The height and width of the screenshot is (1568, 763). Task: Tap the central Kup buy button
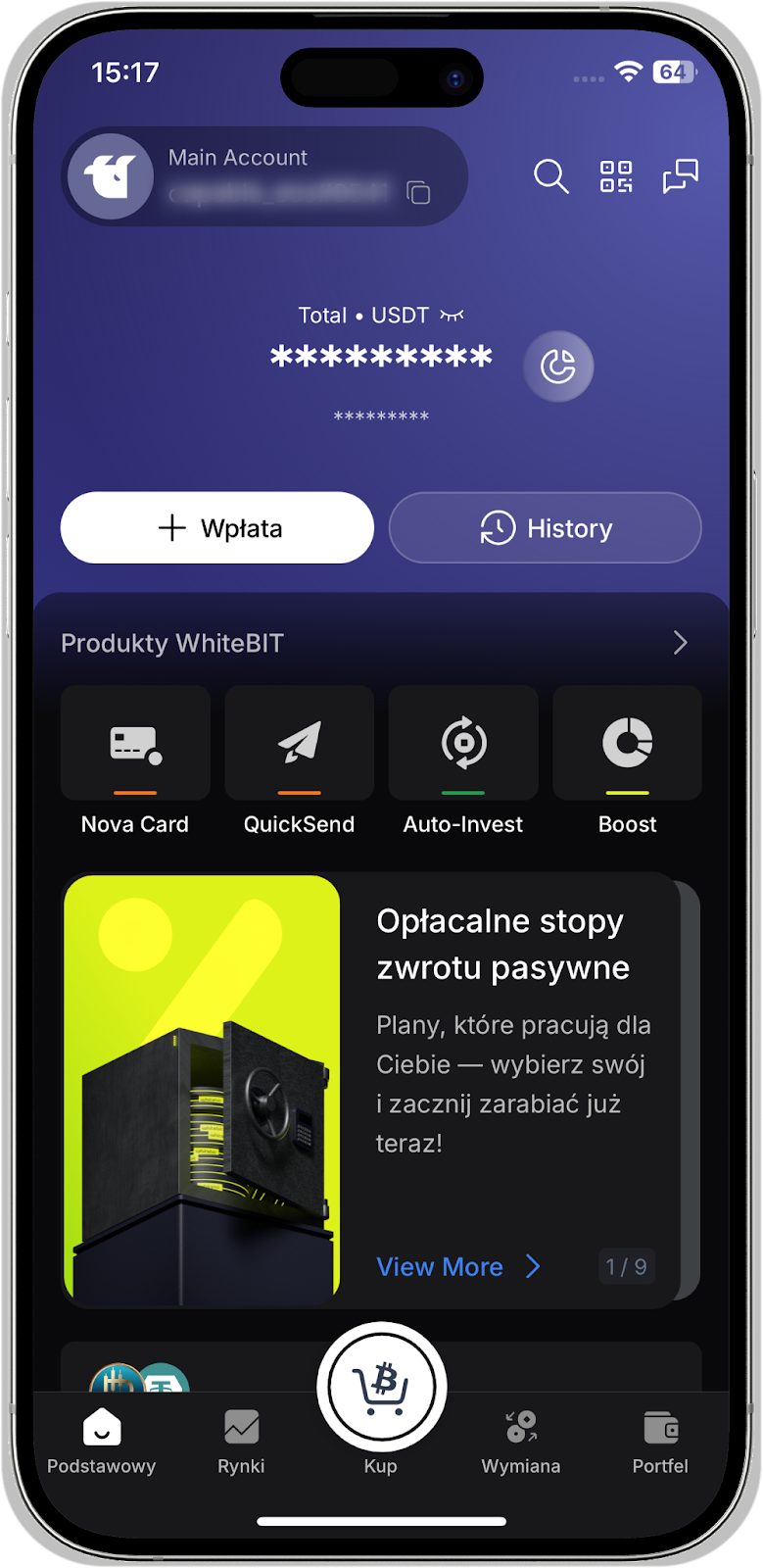(x=382, y=1388)
